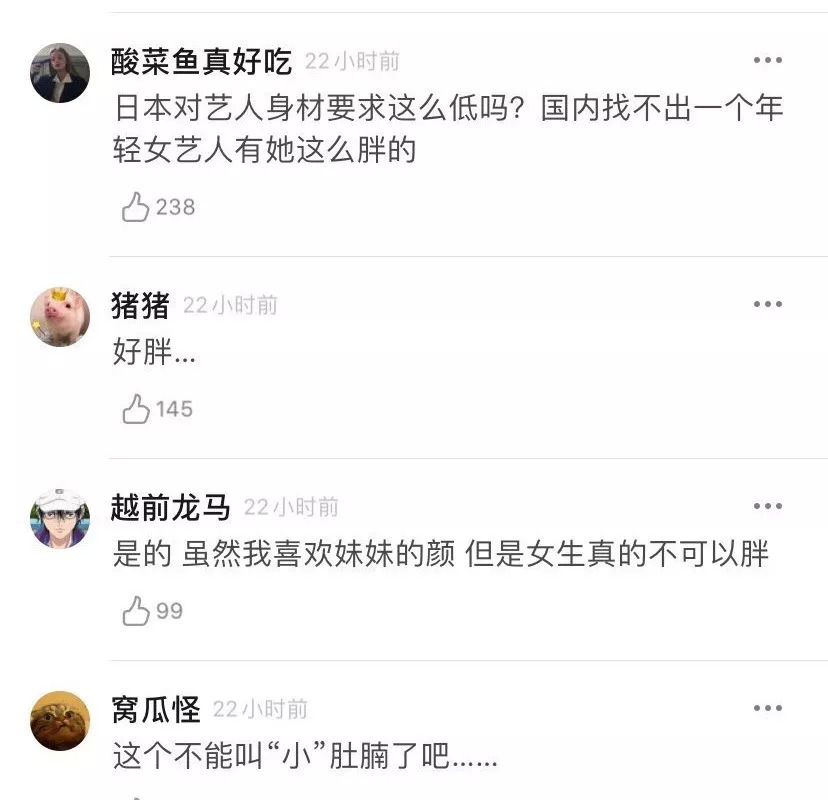828x800 pixels.
Task: Like the comment by 酸菜鱼真好吃
Action: click(x=136, y=208)
